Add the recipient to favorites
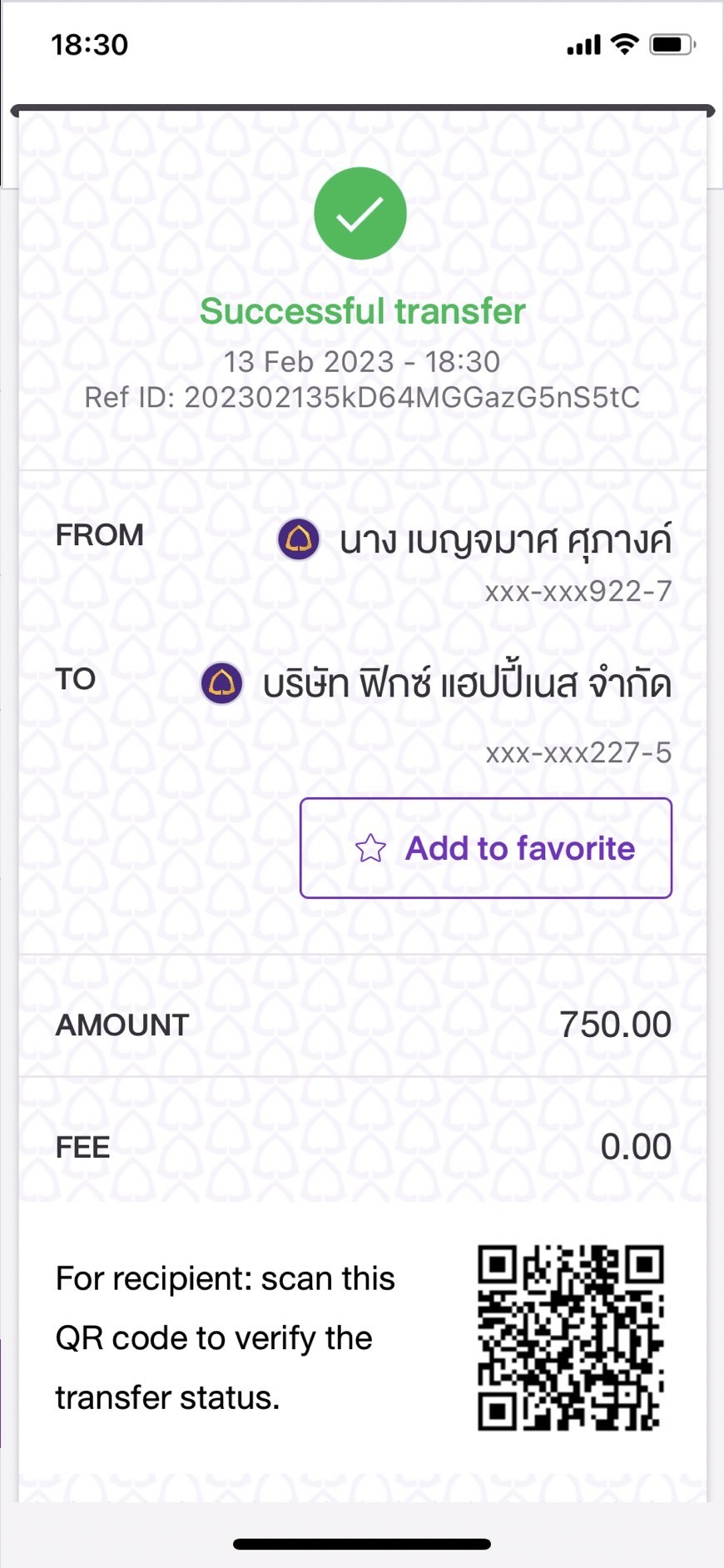This screenshot has width=724, height=1568. [x=486, y=848]
